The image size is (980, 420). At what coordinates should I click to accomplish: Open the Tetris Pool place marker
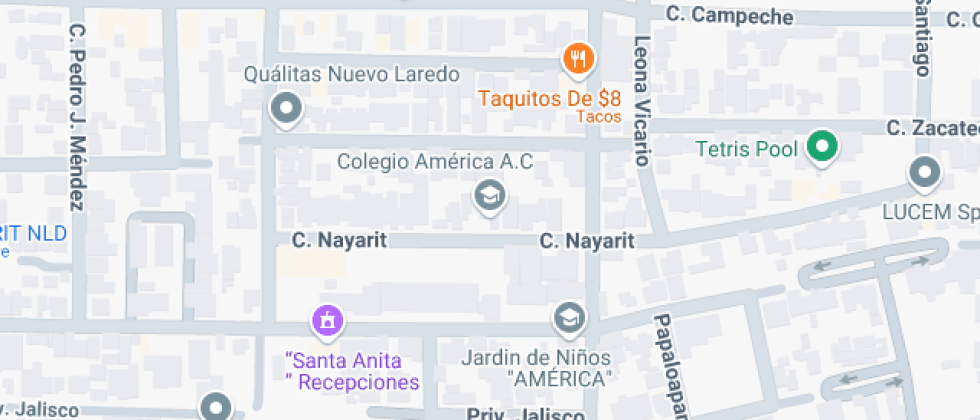[822, 148]
